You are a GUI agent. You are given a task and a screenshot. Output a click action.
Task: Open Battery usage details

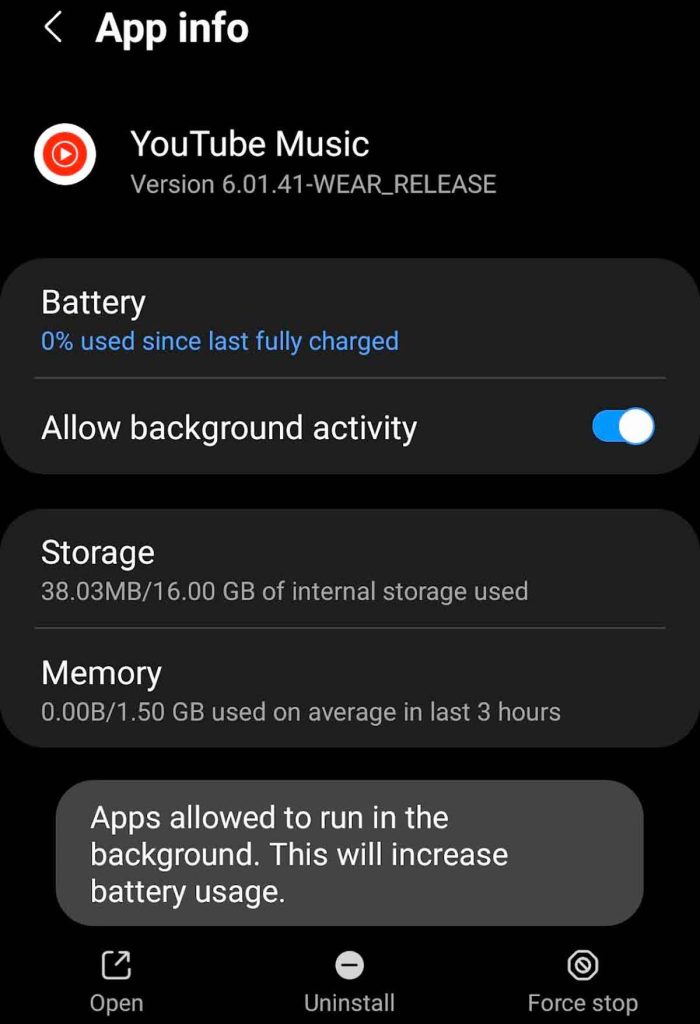pyautogui.click(x=220, y=320)
